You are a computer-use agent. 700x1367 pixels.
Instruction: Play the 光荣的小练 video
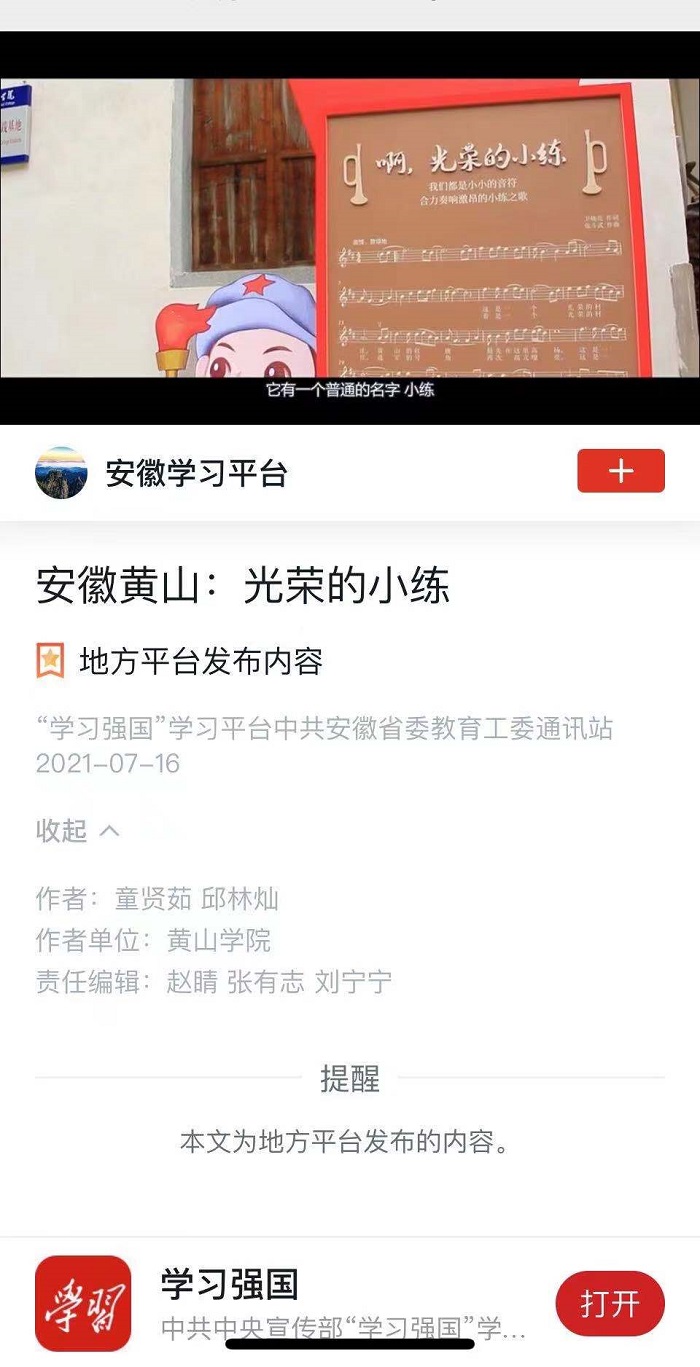tap(350, 228)
